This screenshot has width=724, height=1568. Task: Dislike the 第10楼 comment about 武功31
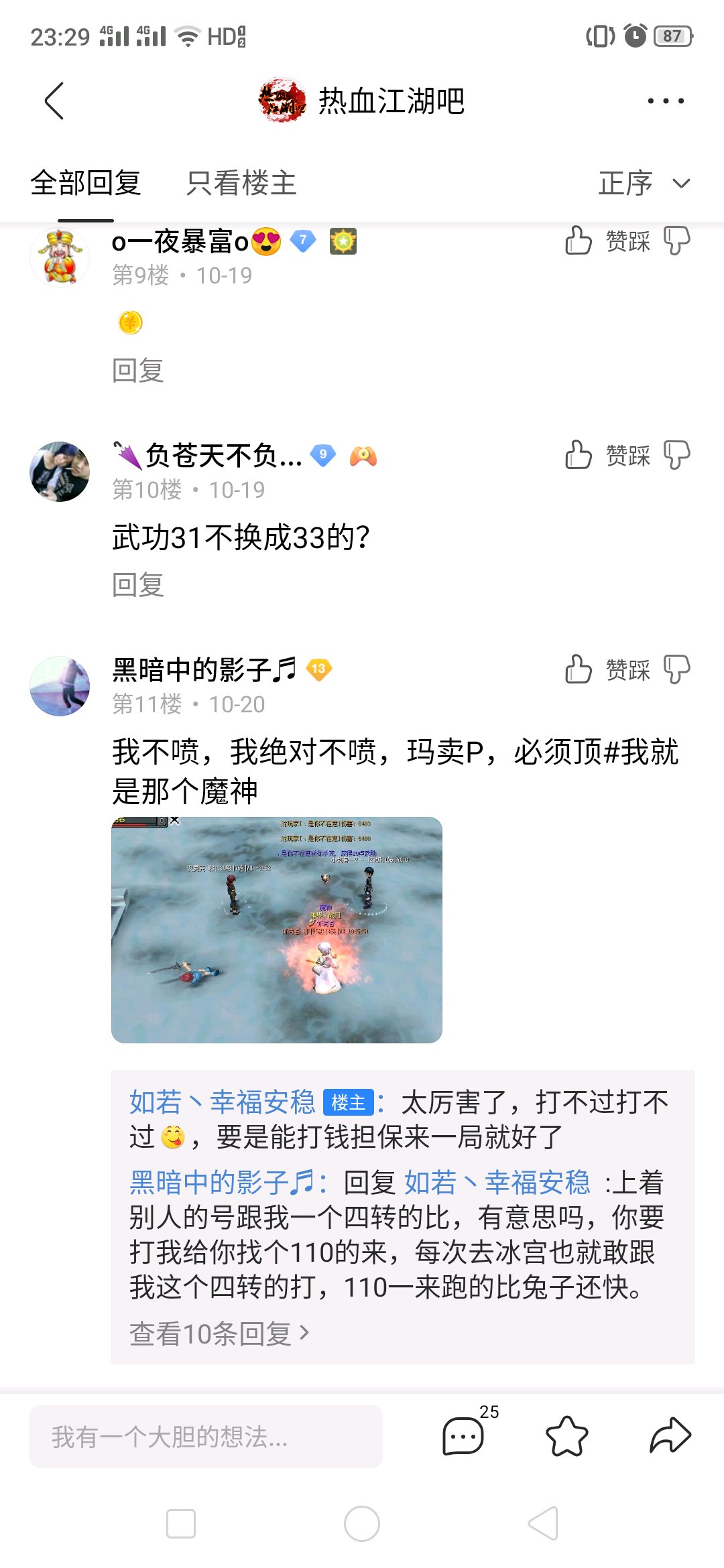(676, 455)
